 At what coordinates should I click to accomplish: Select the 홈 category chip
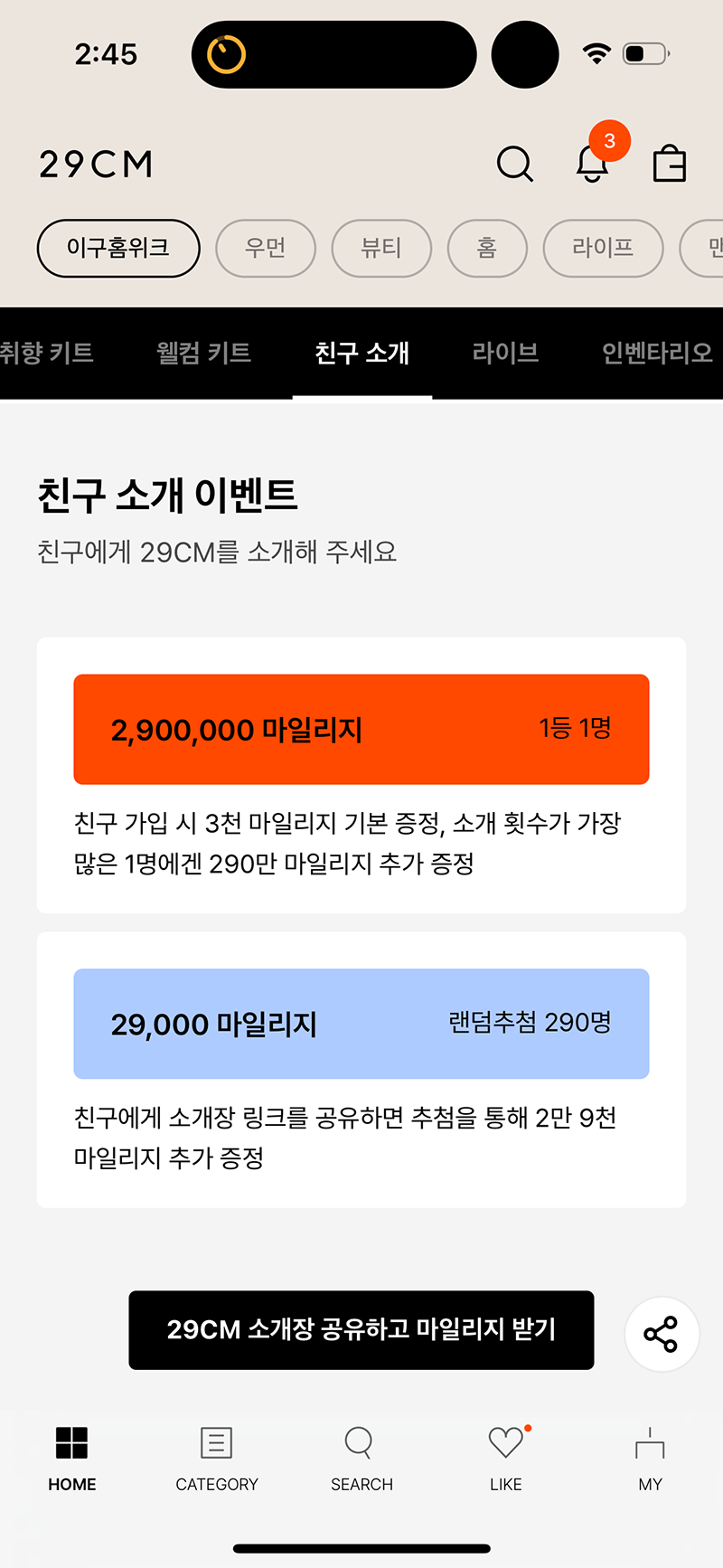(x=487, y=248)
